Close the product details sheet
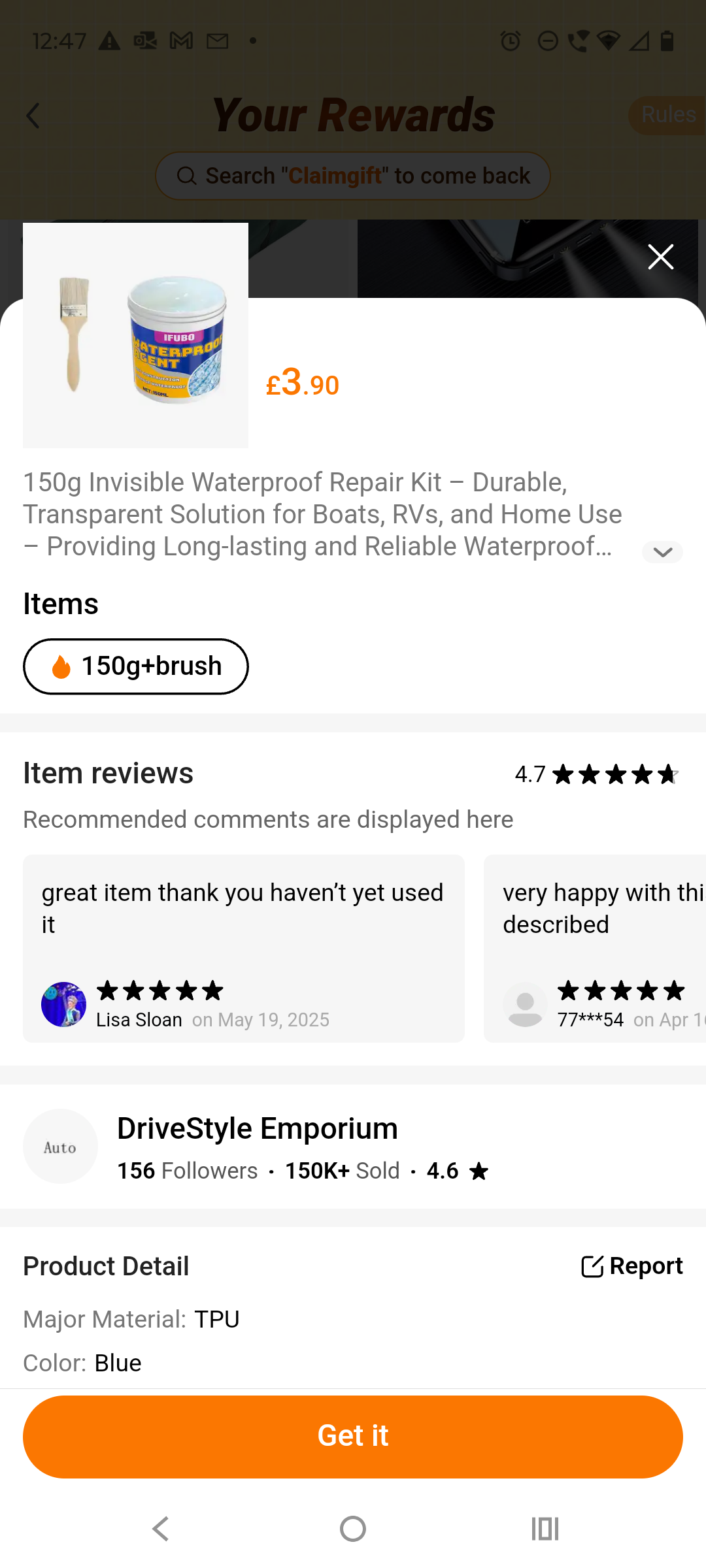 tap(660, 257)
